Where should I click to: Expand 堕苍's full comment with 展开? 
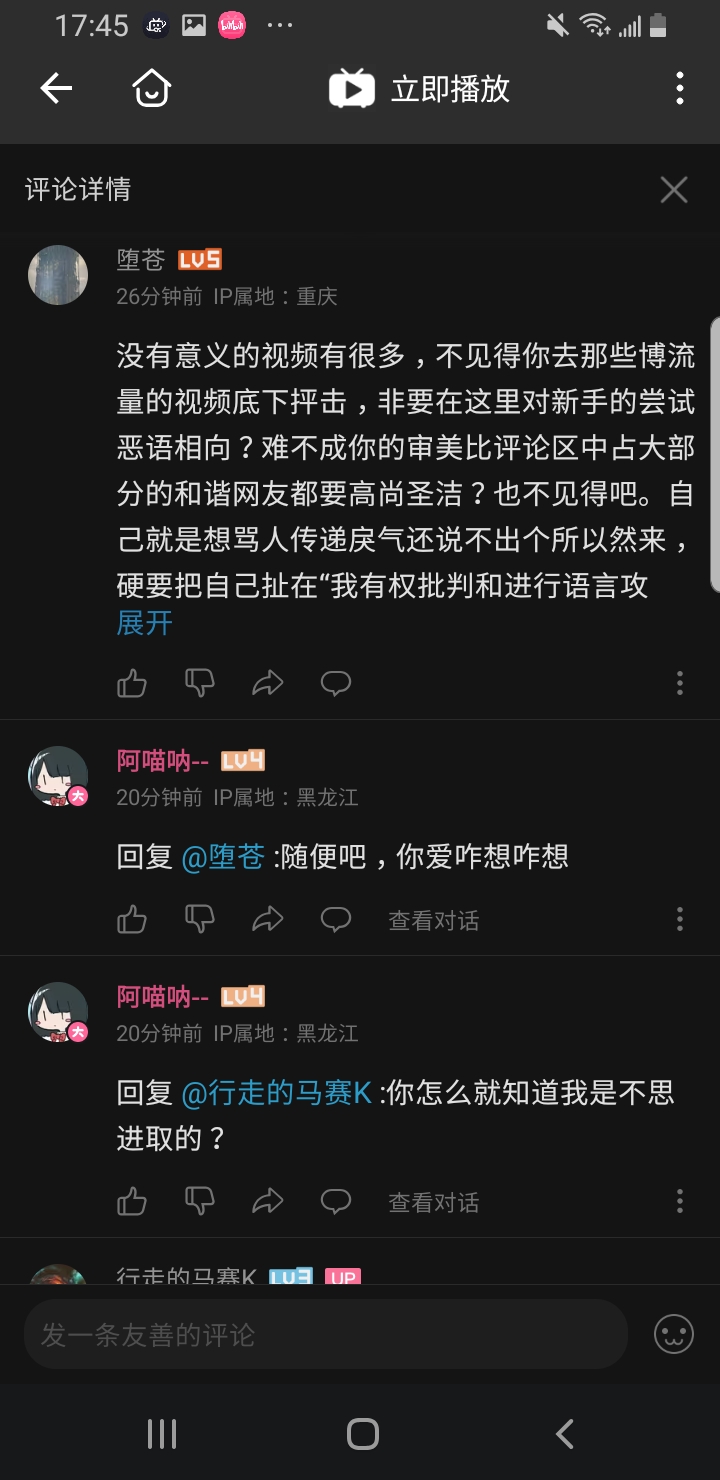pos(145,624)
